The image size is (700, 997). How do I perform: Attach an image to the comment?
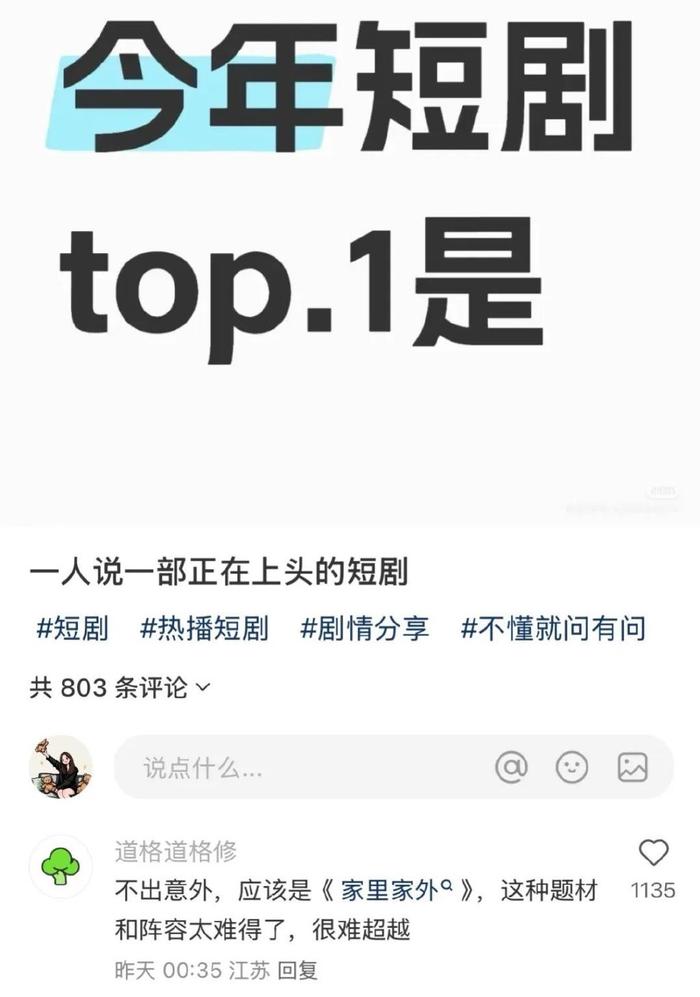(x=632, y=767)
